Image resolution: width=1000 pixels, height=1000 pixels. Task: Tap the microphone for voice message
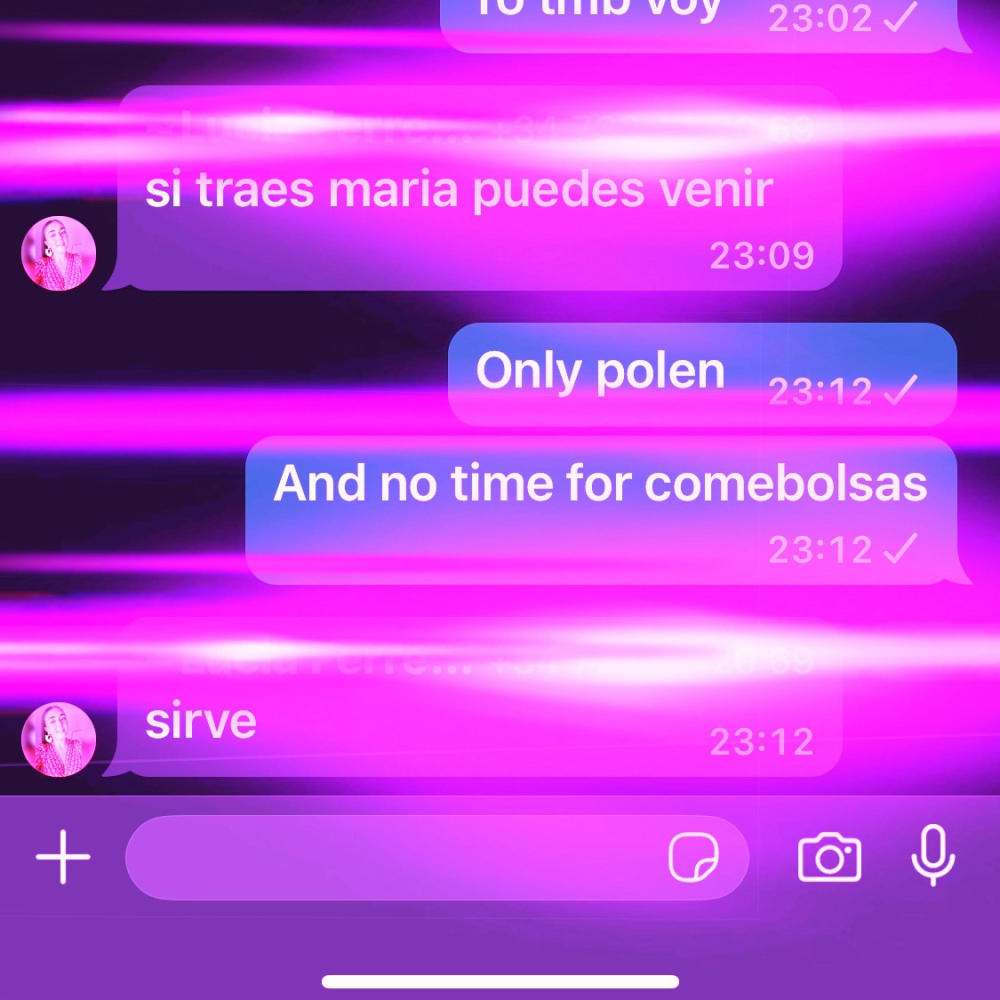(x=934, y=856)
